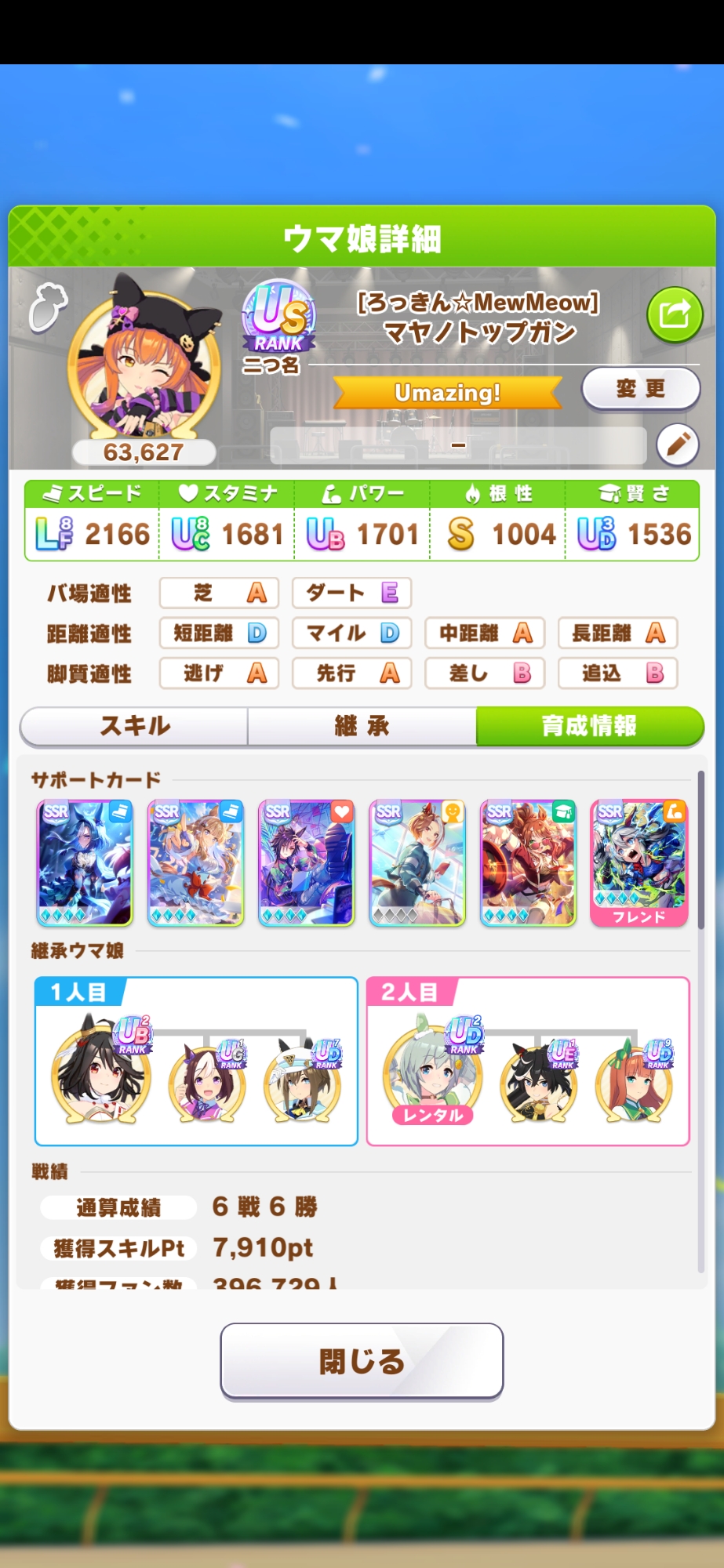
Task: Open the first SSR speed support card
Action: [x=85, y=862]
